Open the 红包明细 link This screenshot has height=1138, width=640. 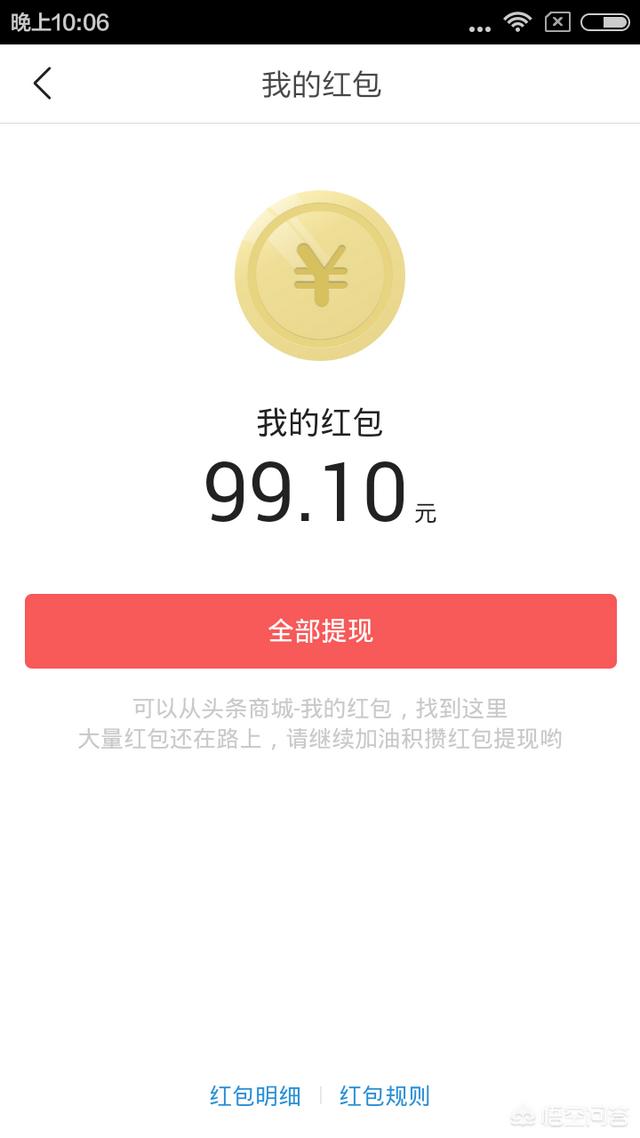(x=255, y=1095)
